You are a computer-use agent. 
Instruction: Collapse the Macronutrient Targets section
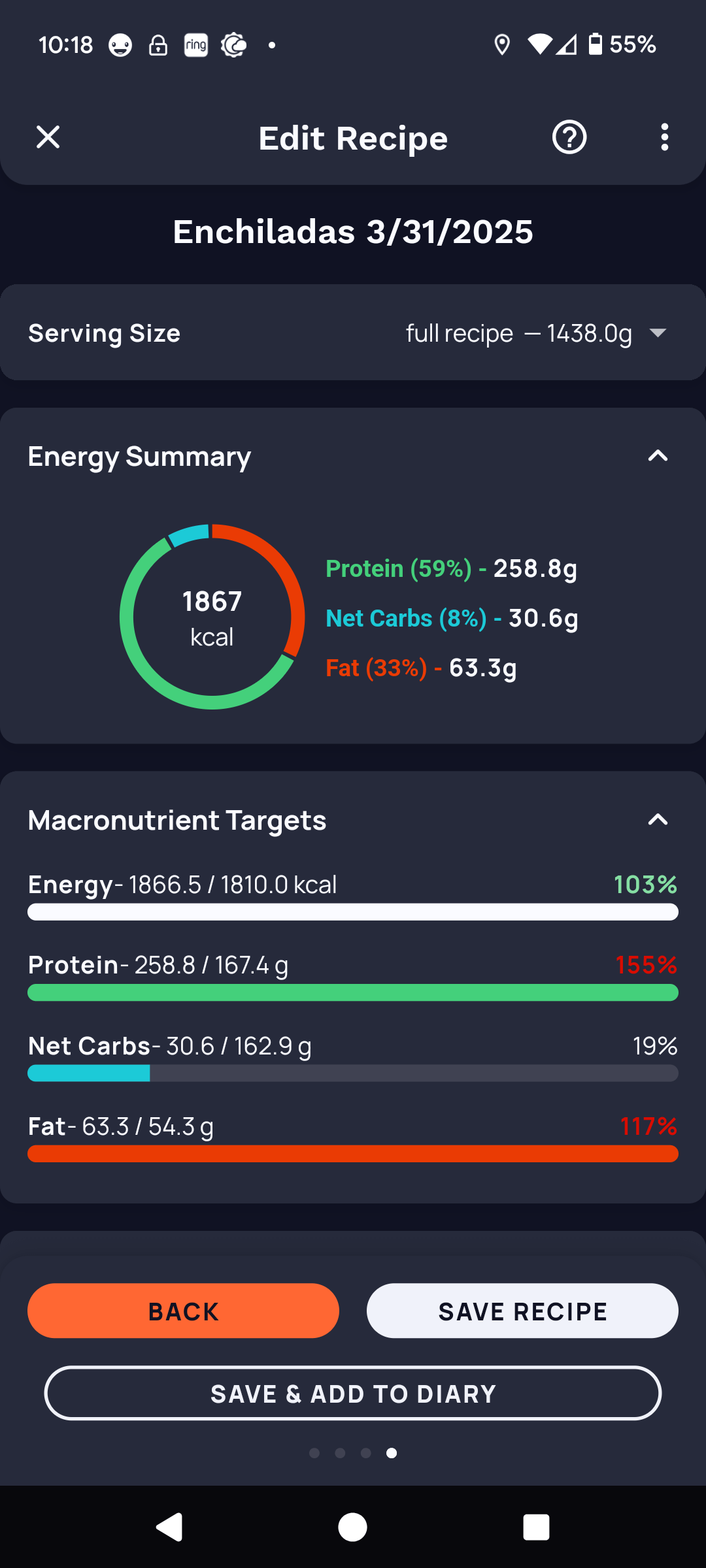click(658, 819)
